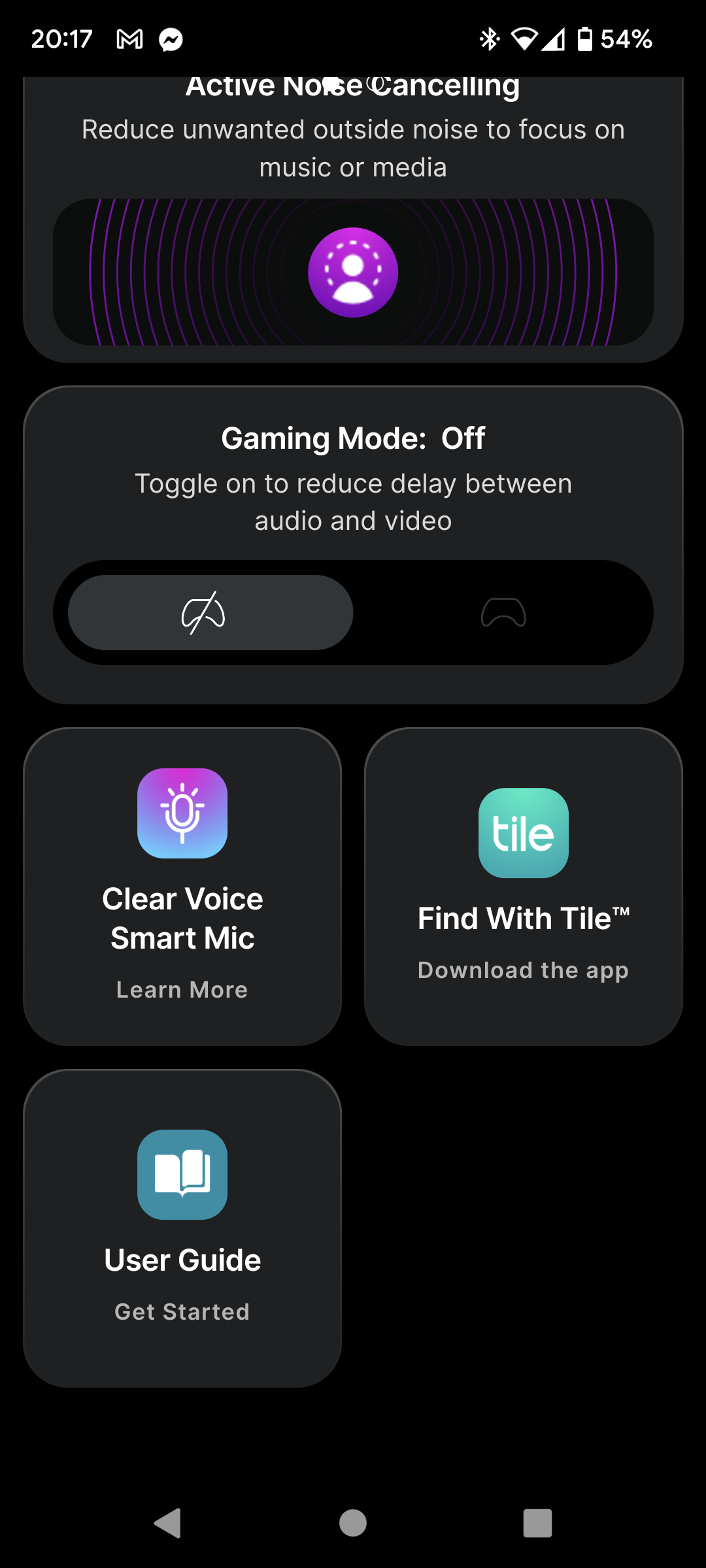
Task: Select the Active Noise Cancelling mode button
Action: click(353, 272)
